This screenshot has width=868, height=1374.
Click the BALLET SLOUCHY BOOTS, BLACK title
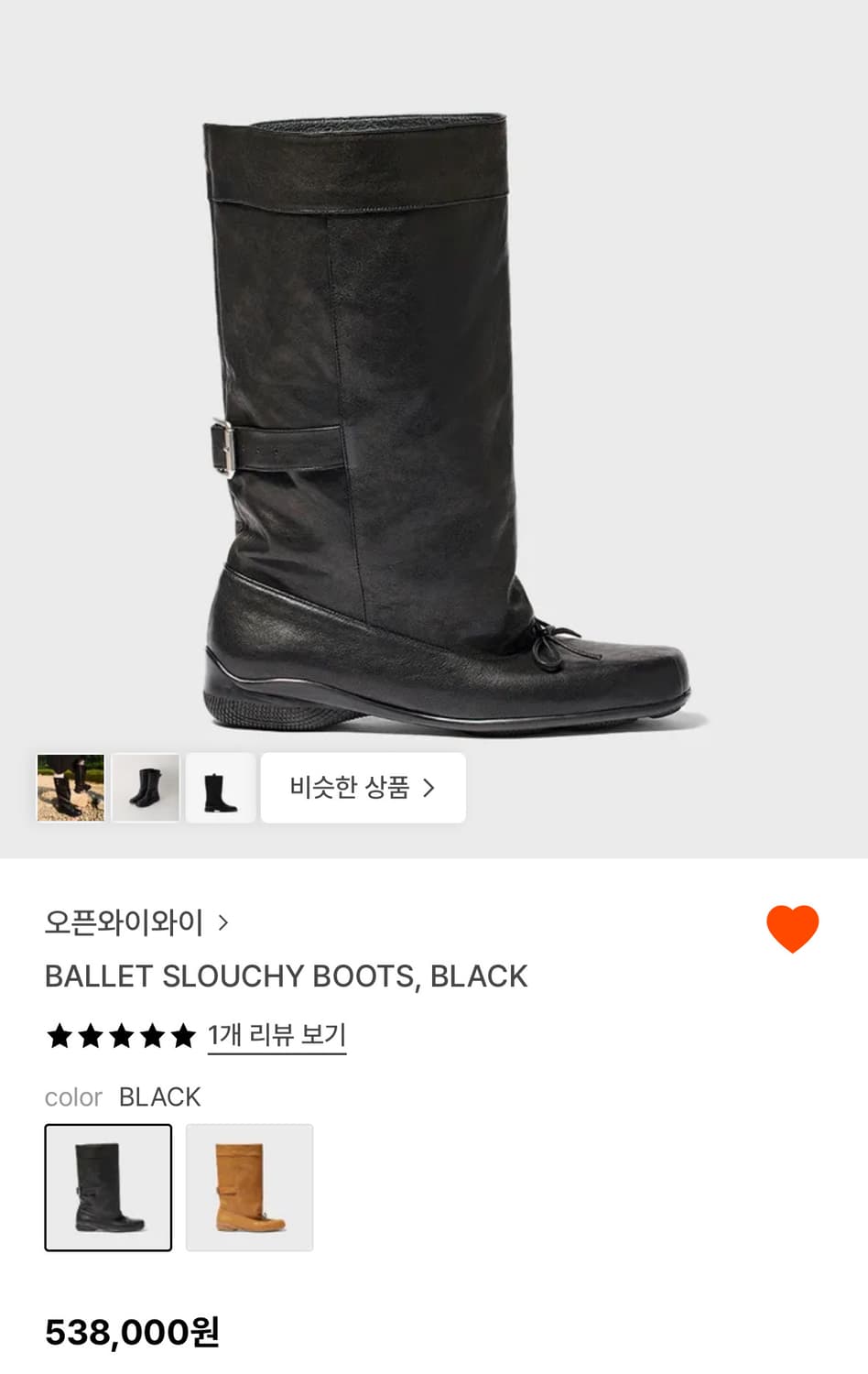click(285, 976)
